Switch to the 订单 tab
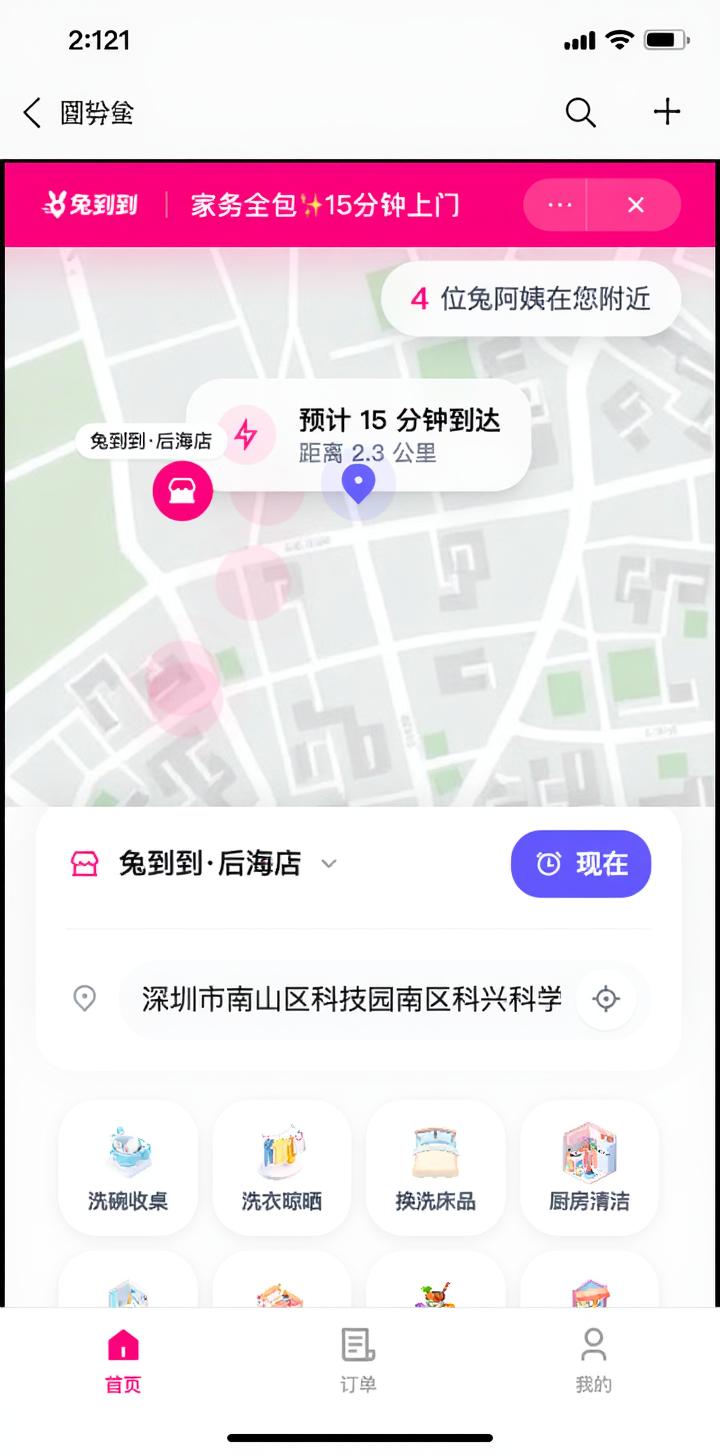Screen dimensions: 720x1456 click(358, 1362)
